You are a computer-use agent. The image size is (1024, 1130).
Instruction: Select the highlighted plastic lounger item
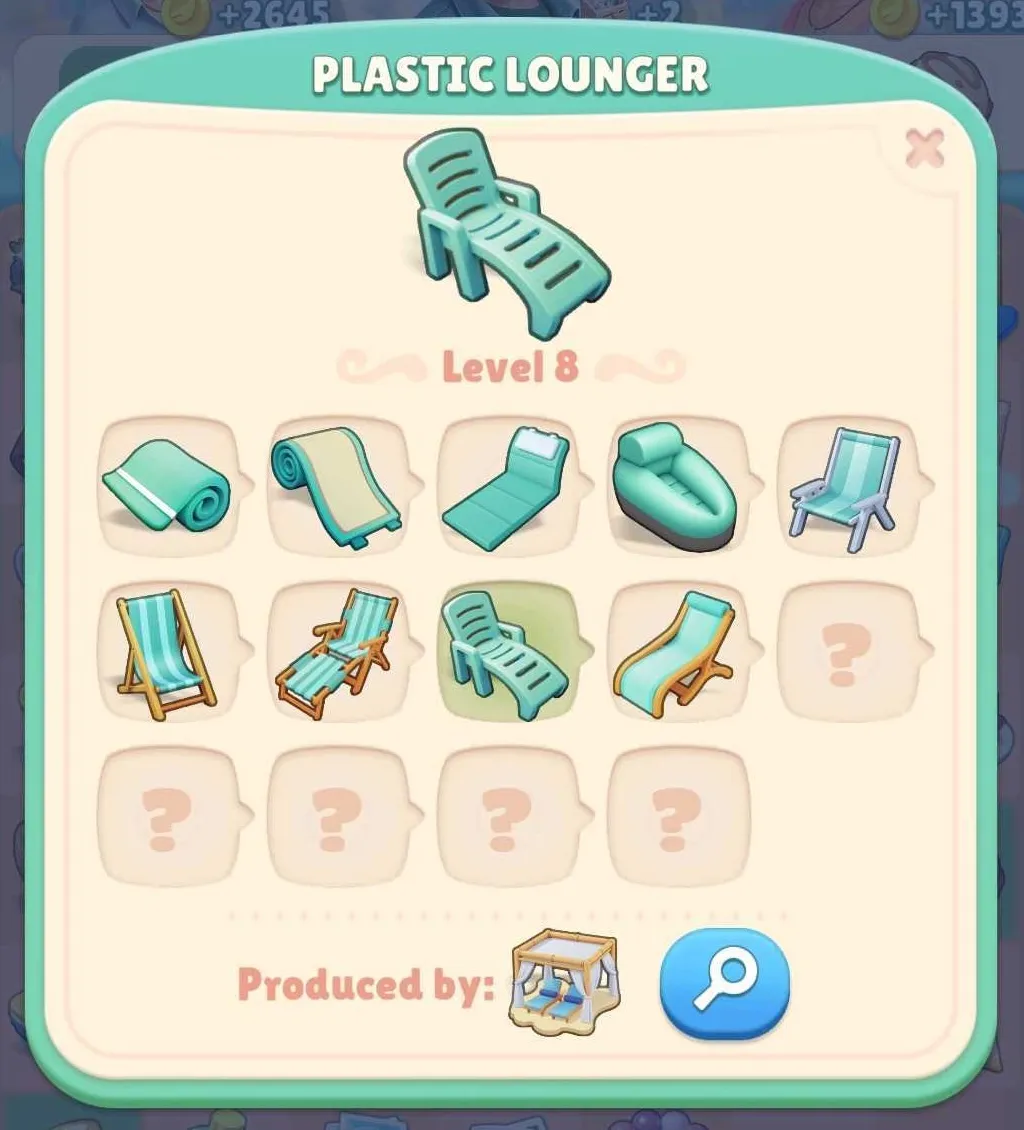click(x=507, y=652)
